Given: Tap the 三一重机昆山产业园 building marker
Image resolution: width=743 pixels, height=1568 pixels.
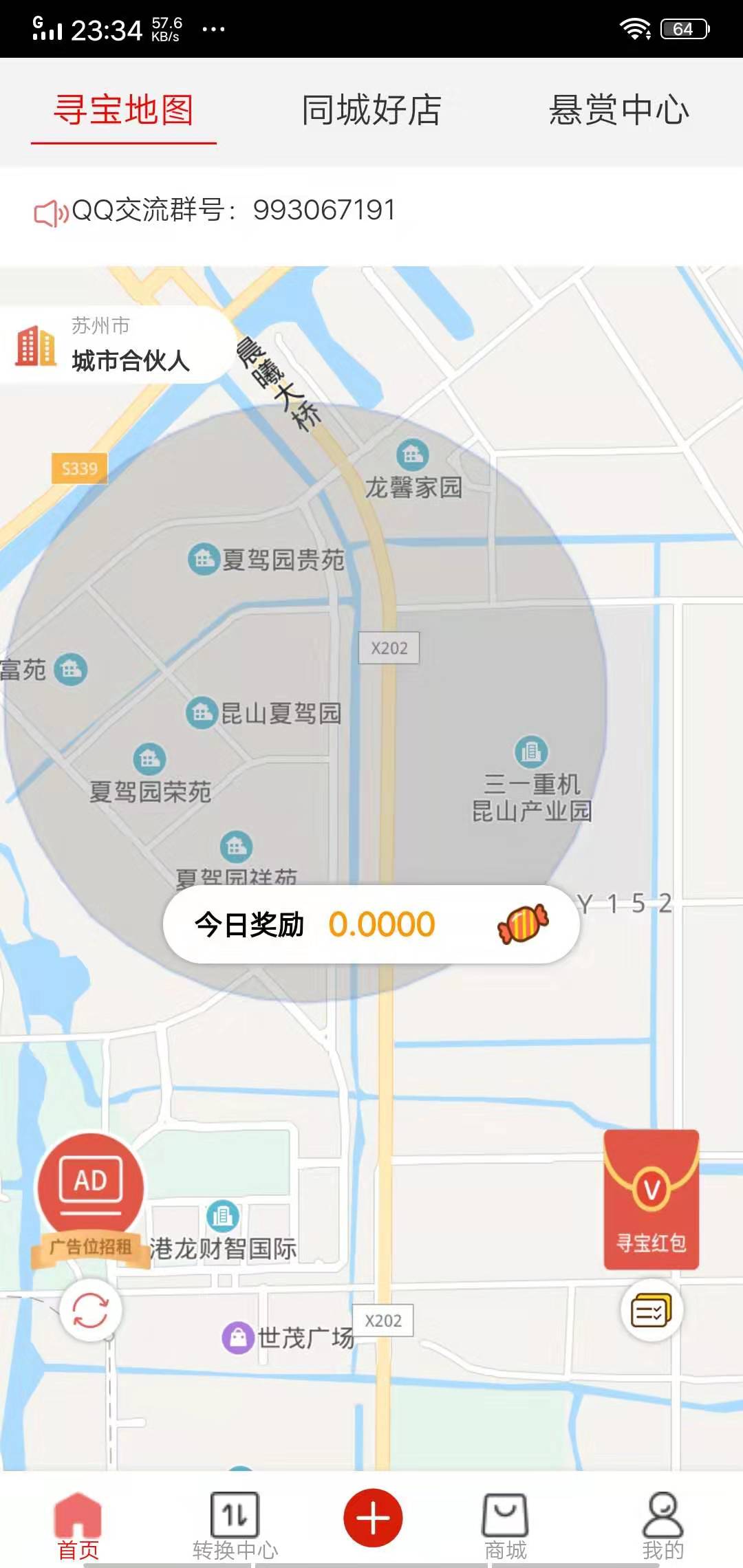Looking at the screenshot, I should [x=530, y=753].
